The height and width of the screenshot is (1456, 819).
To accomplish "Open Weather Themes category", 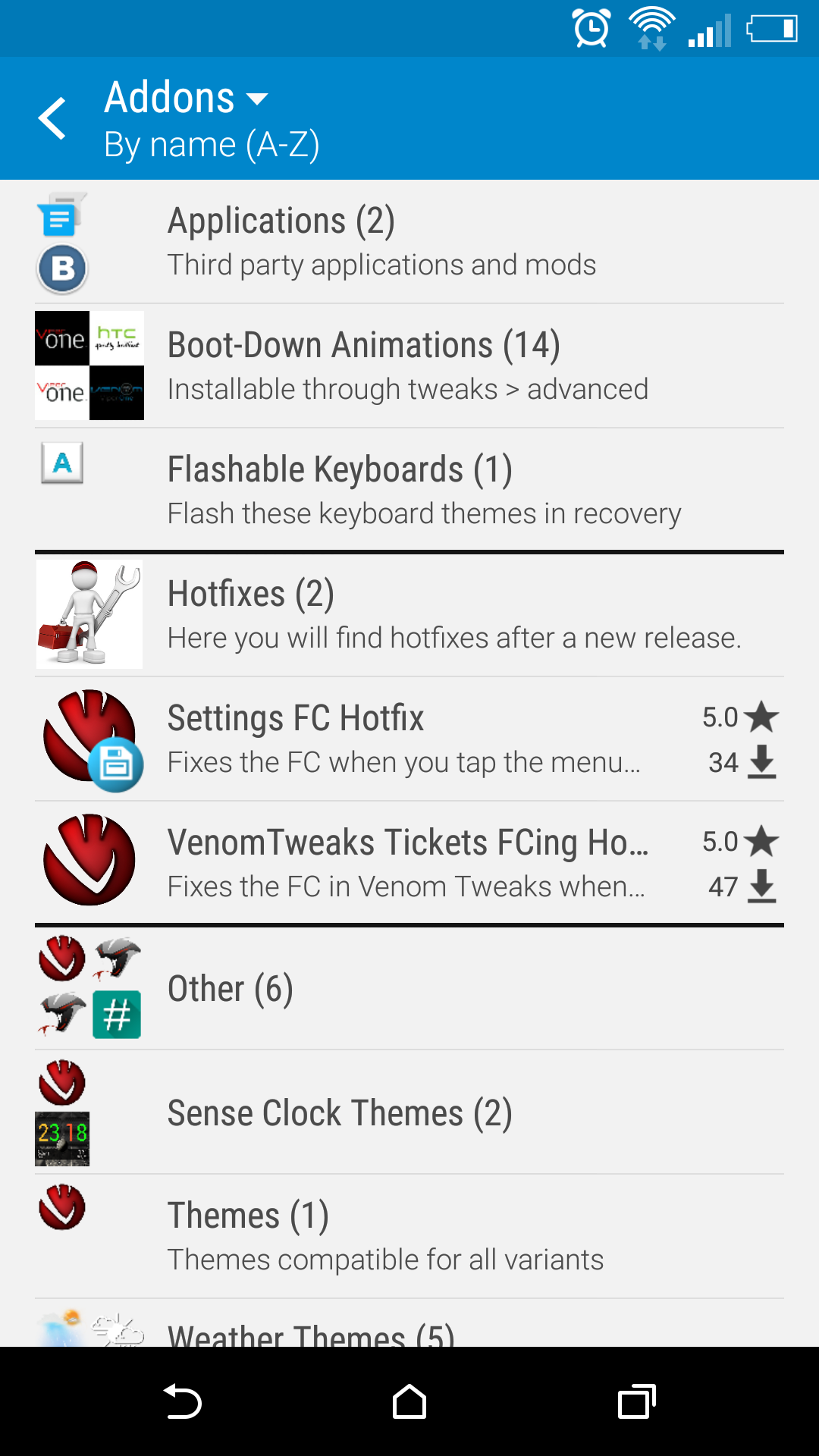I will [409, 1323].
